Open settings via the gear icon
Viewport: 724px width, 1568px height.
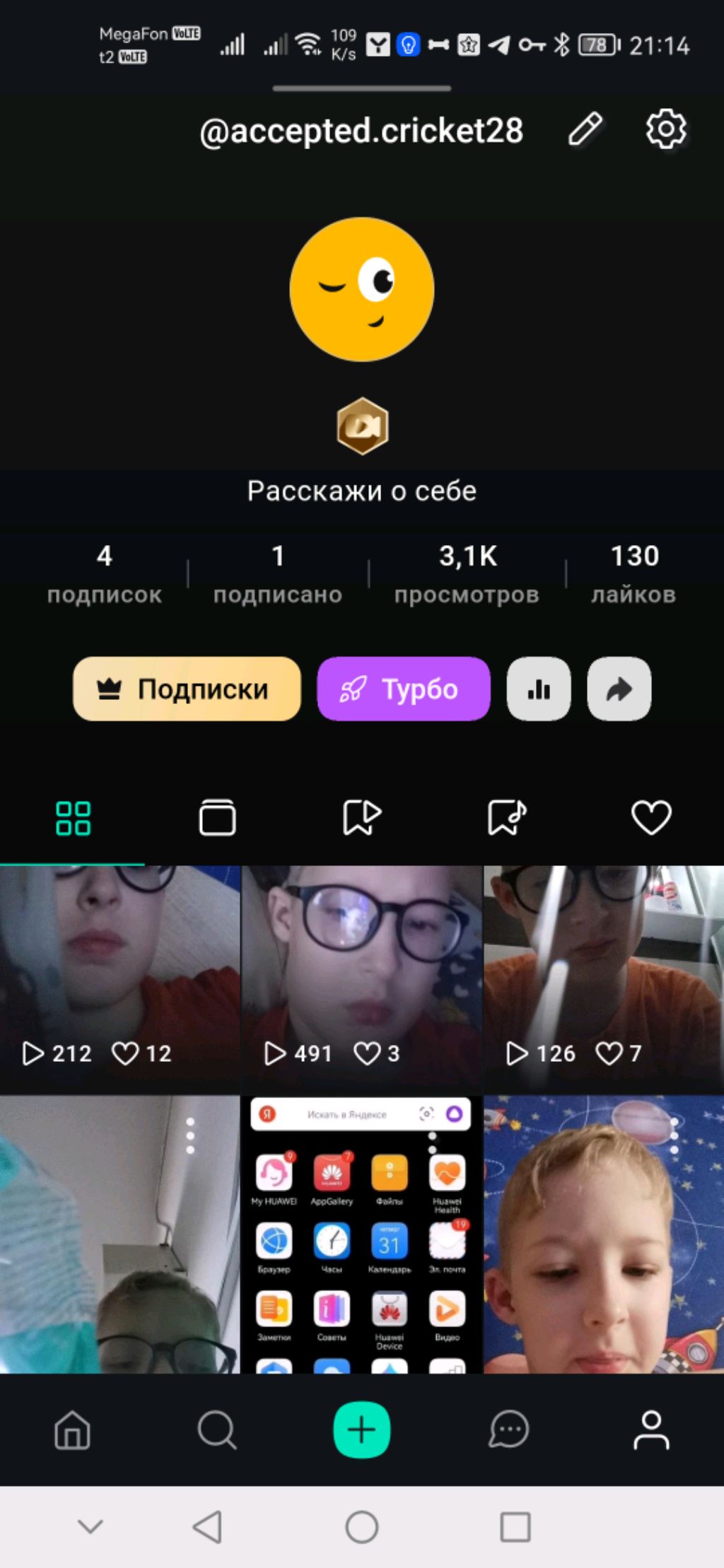665,129
